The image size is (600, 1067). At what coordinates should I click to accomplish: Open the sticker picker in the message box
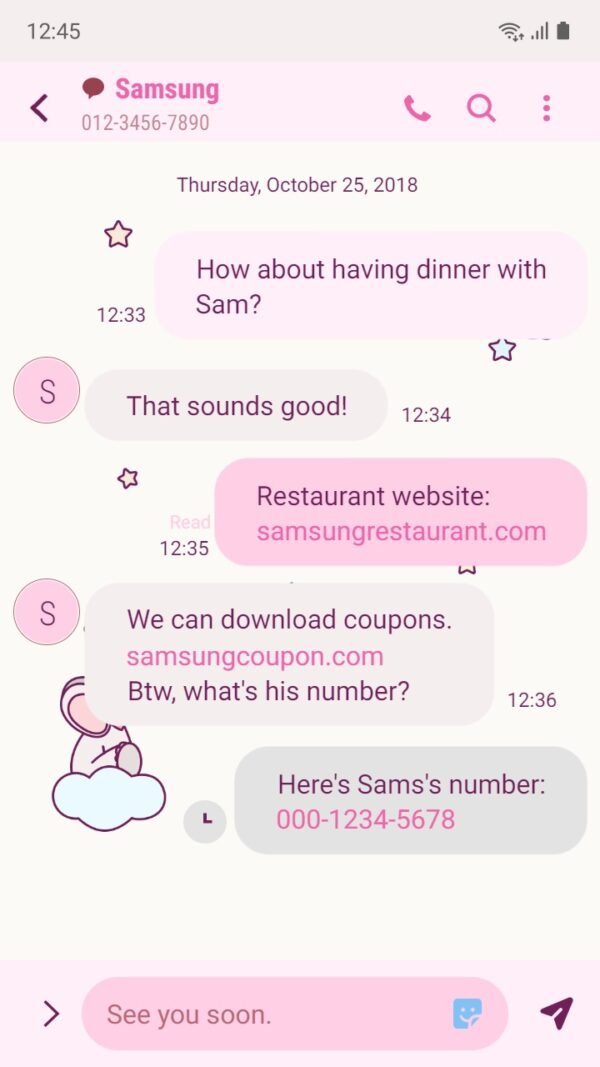(467, 1014)
